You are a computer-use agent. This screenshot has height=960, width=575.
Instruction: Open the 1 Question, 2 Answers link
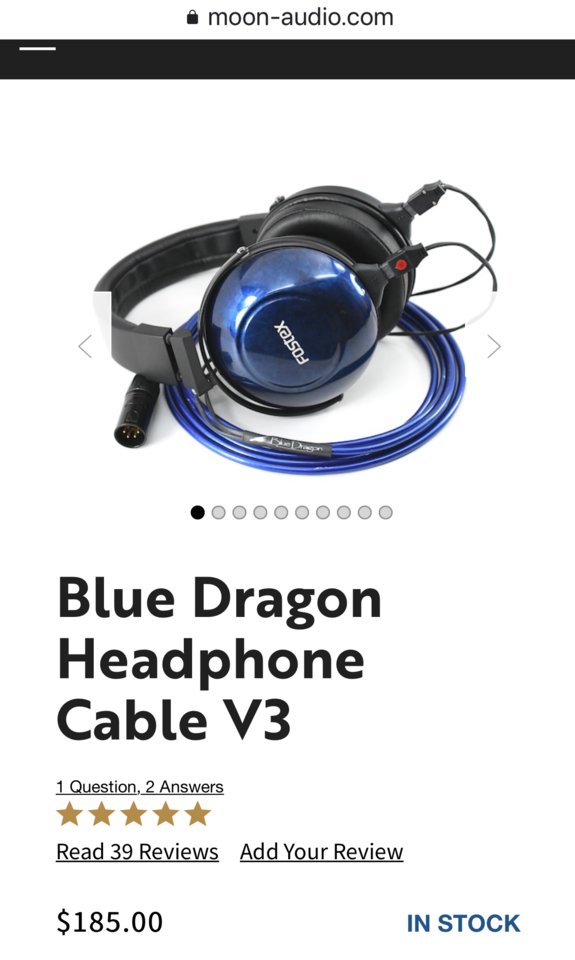(x=140, y=787)
